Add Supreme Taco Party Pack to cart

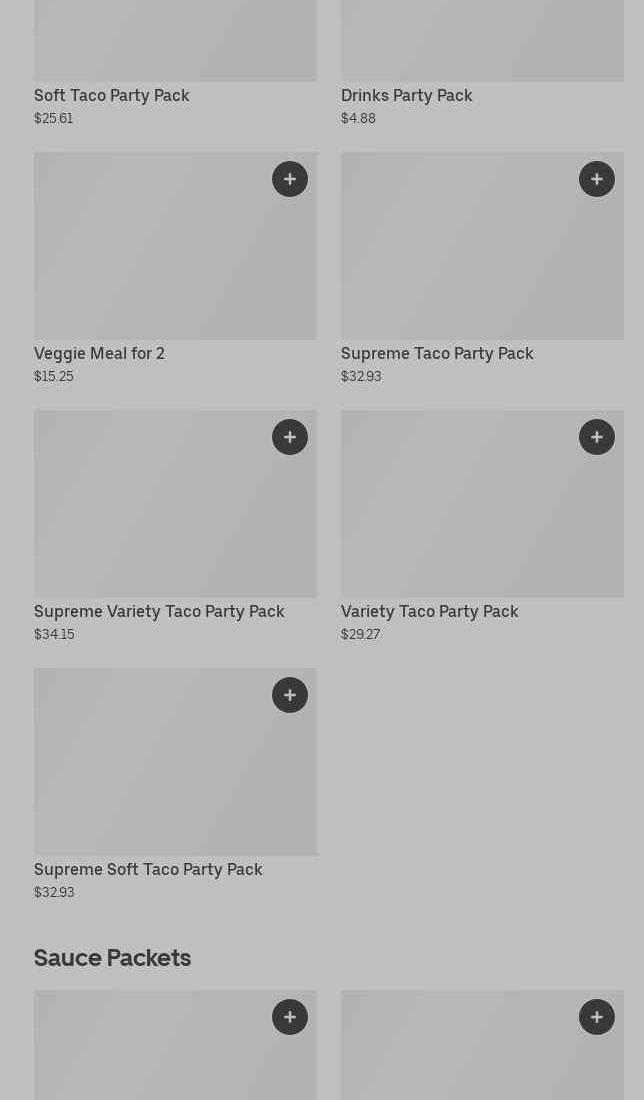click(597, 179)
